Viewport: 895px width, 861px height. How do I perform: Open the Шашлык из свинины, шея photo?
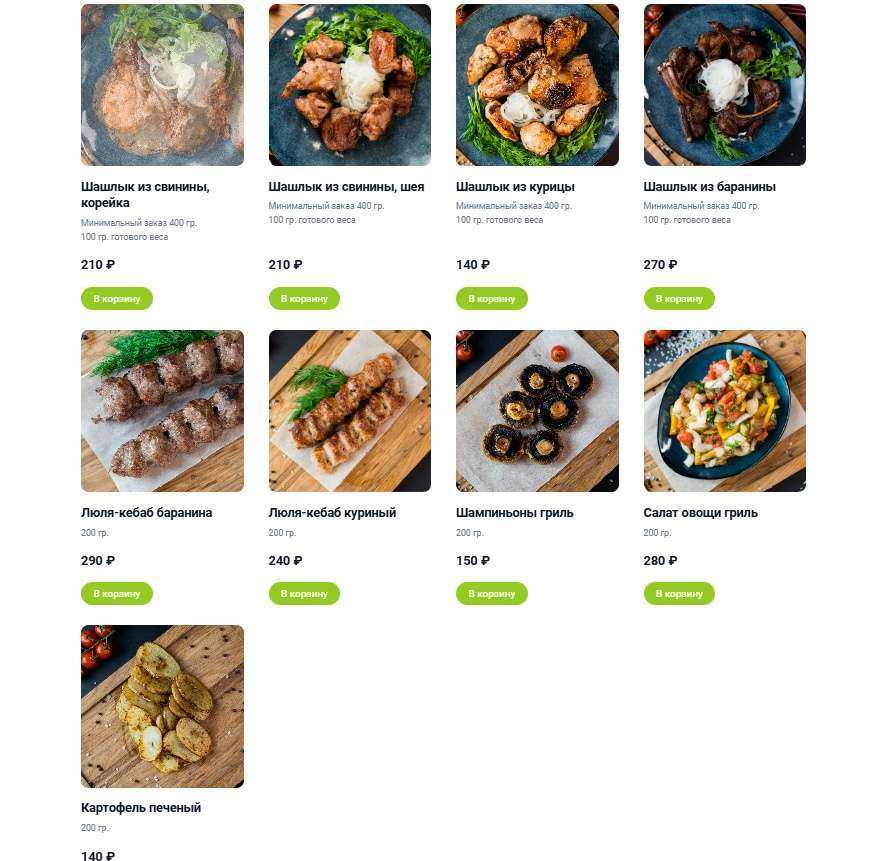pos(350,85)
